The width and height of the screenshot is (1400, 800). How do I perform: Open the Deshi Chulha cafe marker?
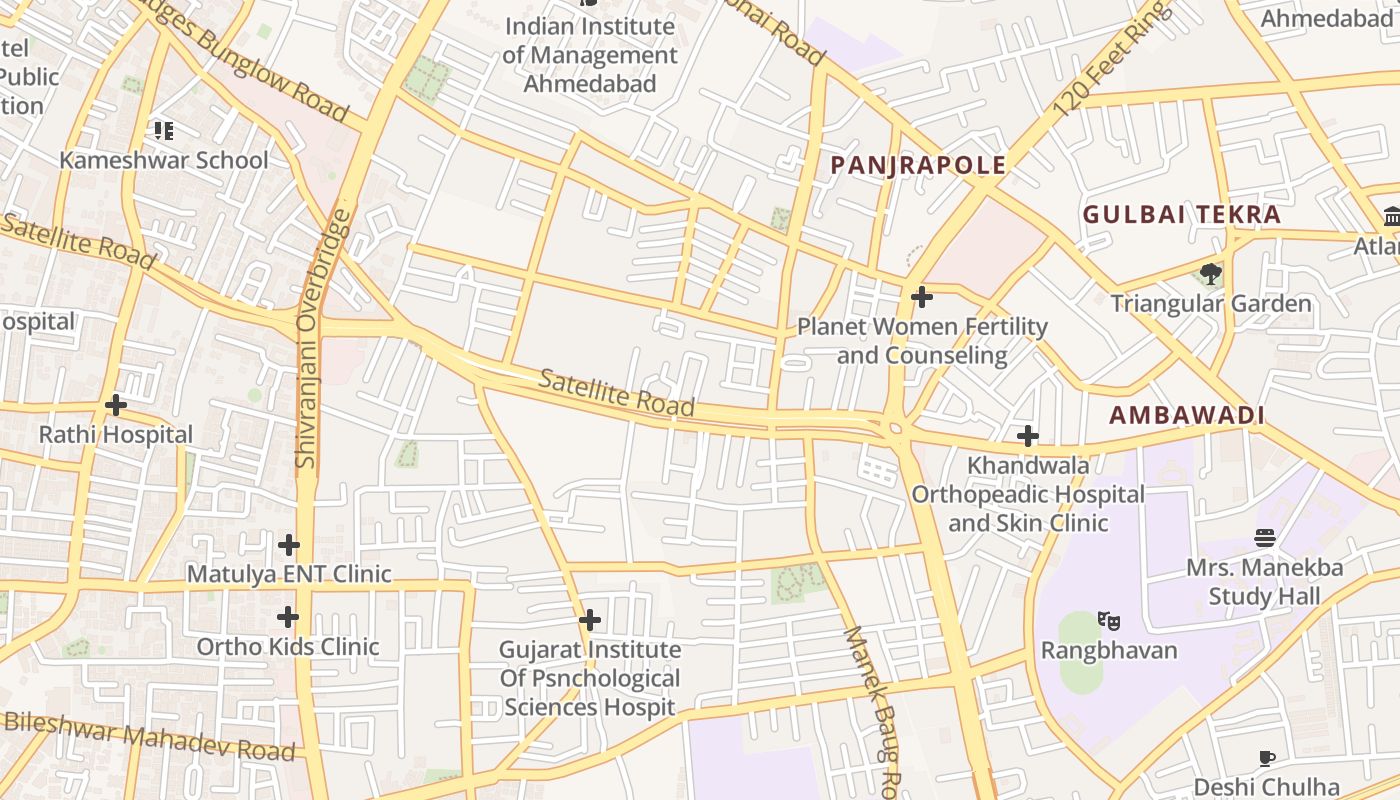pyautogui.click(x=1267, y=758)
